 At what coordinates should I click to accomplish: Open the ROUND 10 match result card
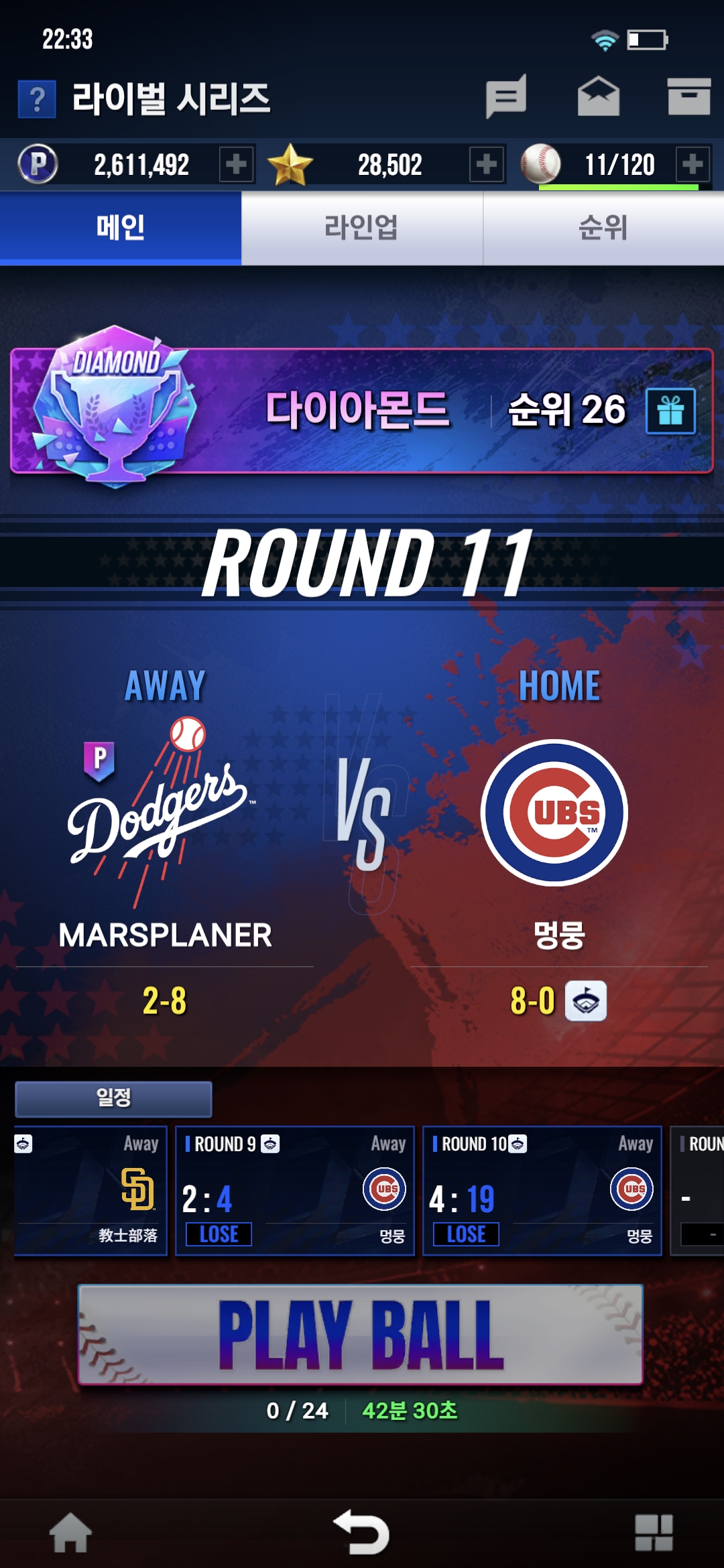tap(542, 1191)
